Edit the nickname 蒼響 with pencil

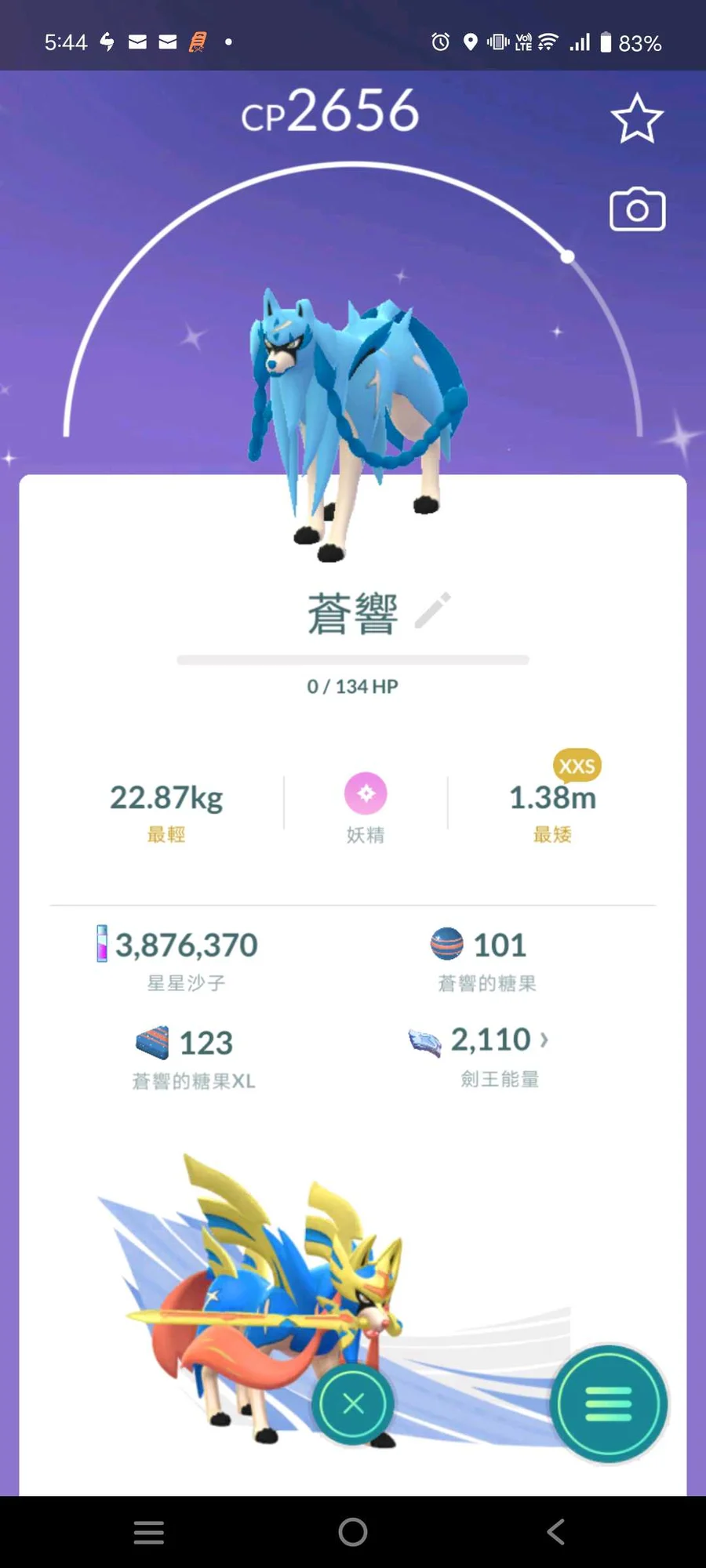(x=432, y=611)
